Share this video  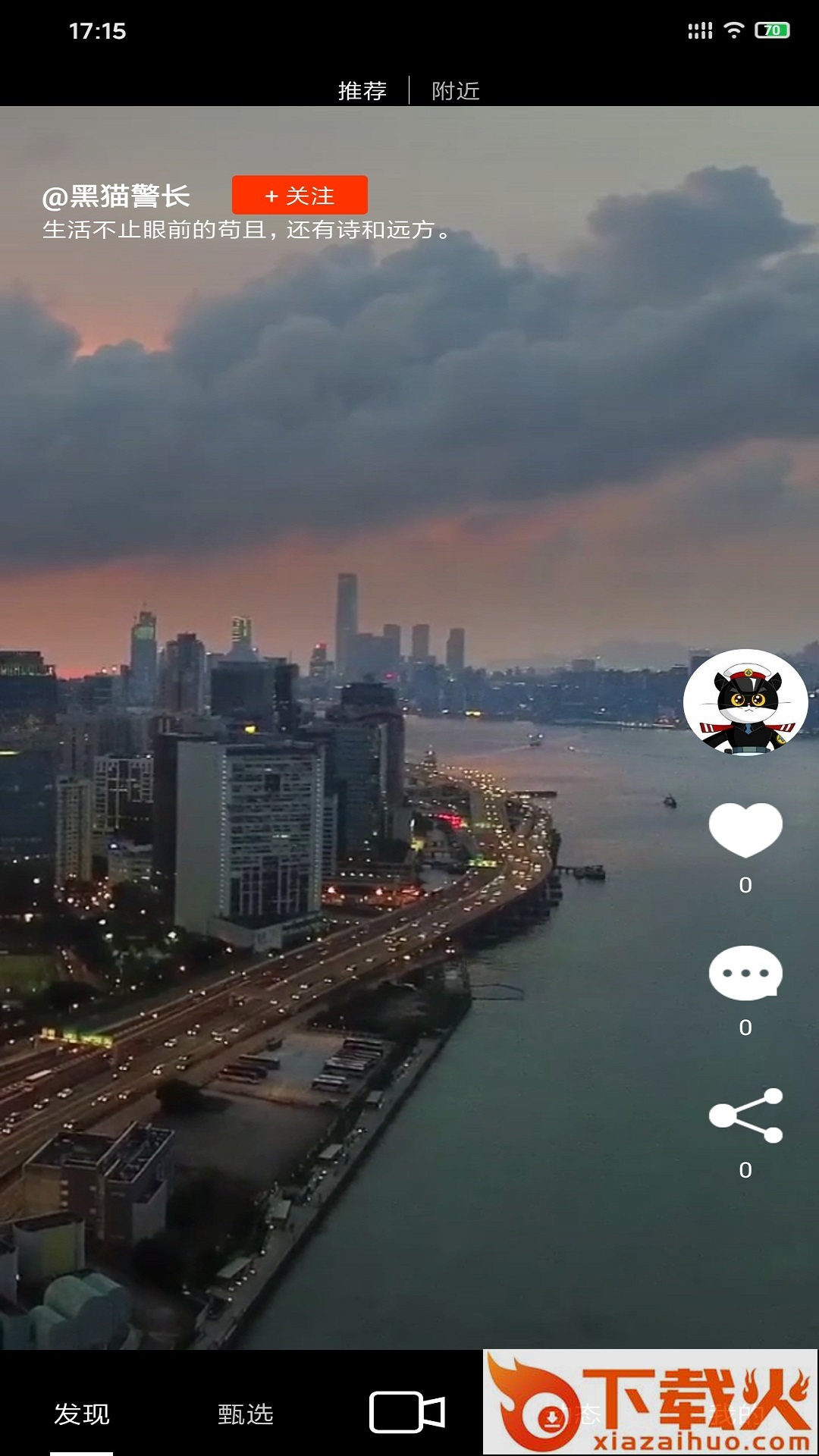click(x=745, y=1116)
